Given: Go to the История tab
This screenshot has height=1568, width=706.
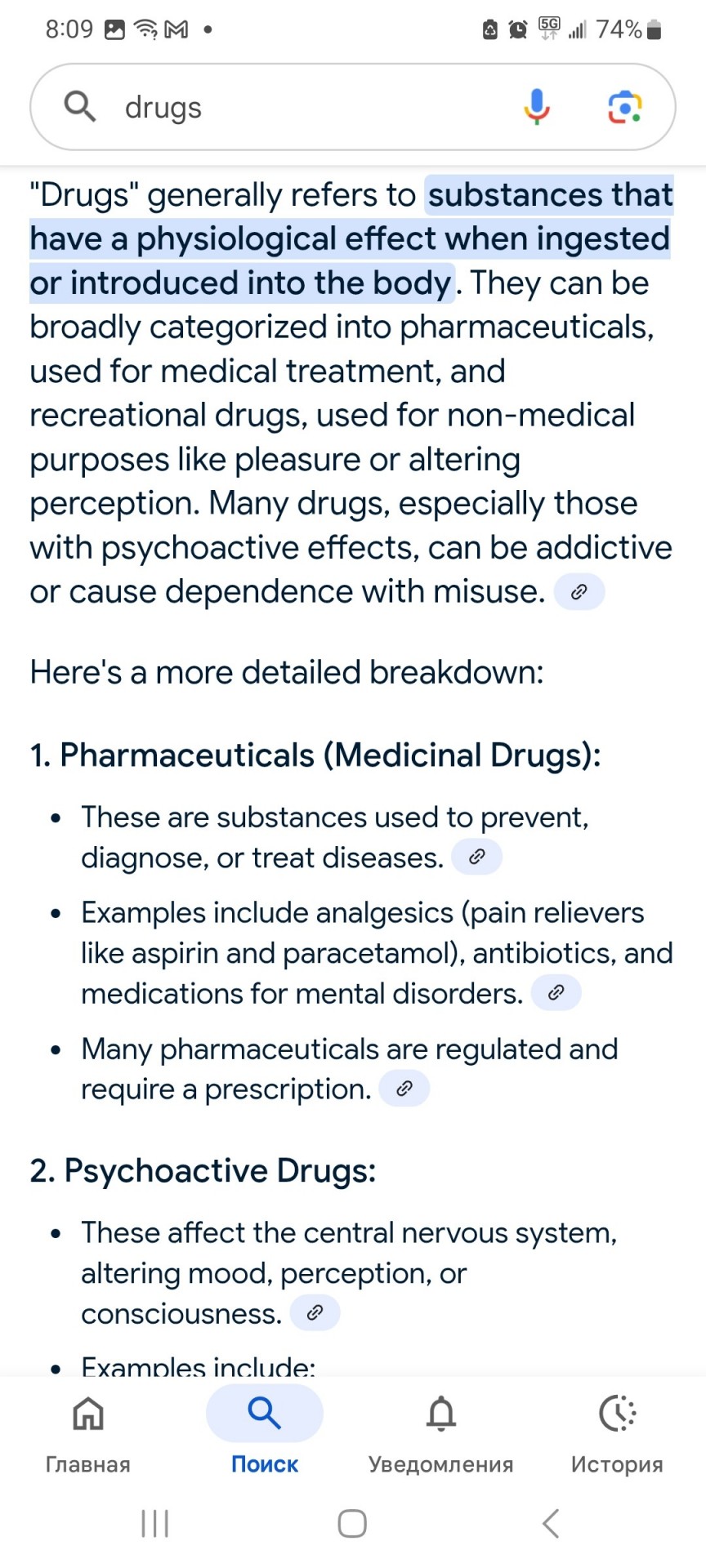Looking at the screenshot, I should tap(617, 1434).
